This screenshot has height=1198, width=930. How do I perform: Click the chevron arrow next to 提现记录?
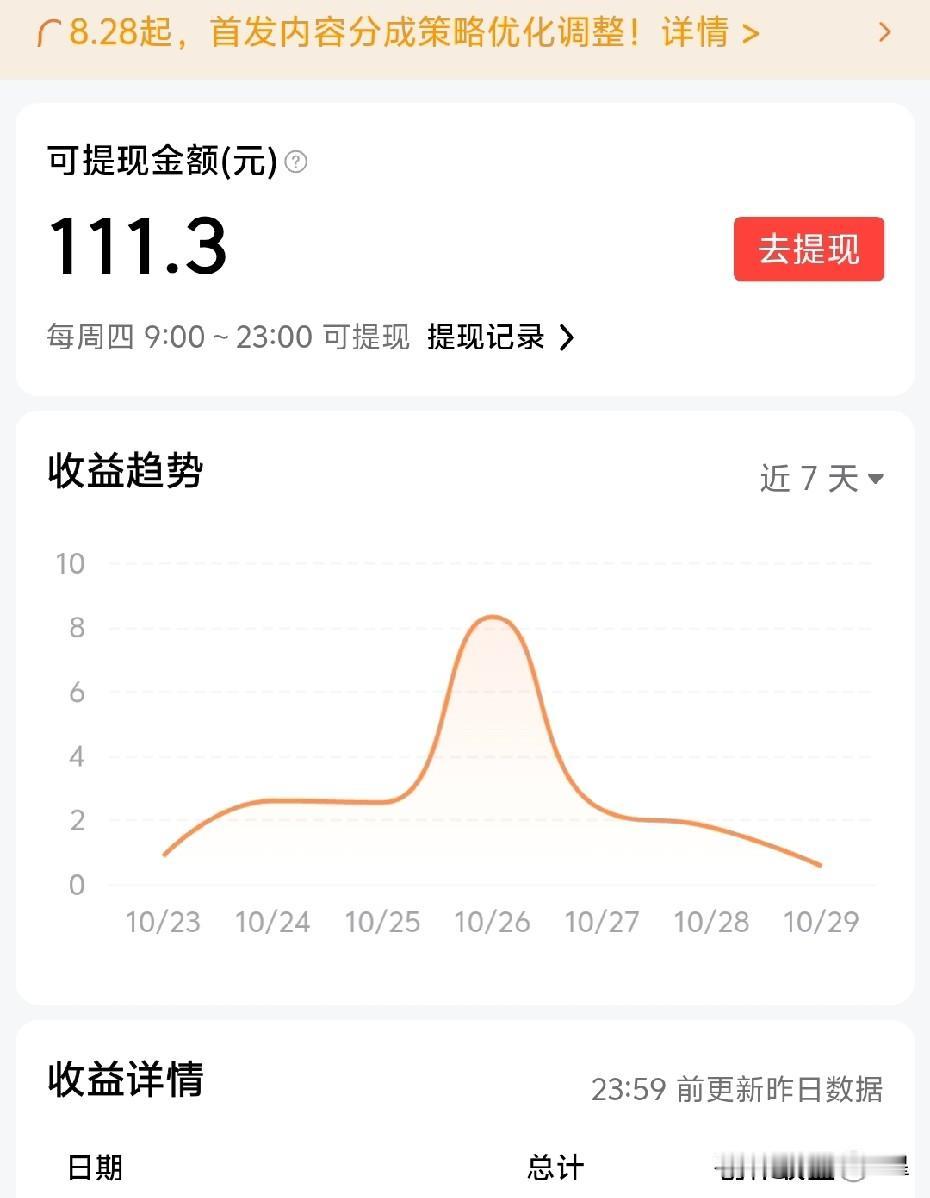(567, 339)
